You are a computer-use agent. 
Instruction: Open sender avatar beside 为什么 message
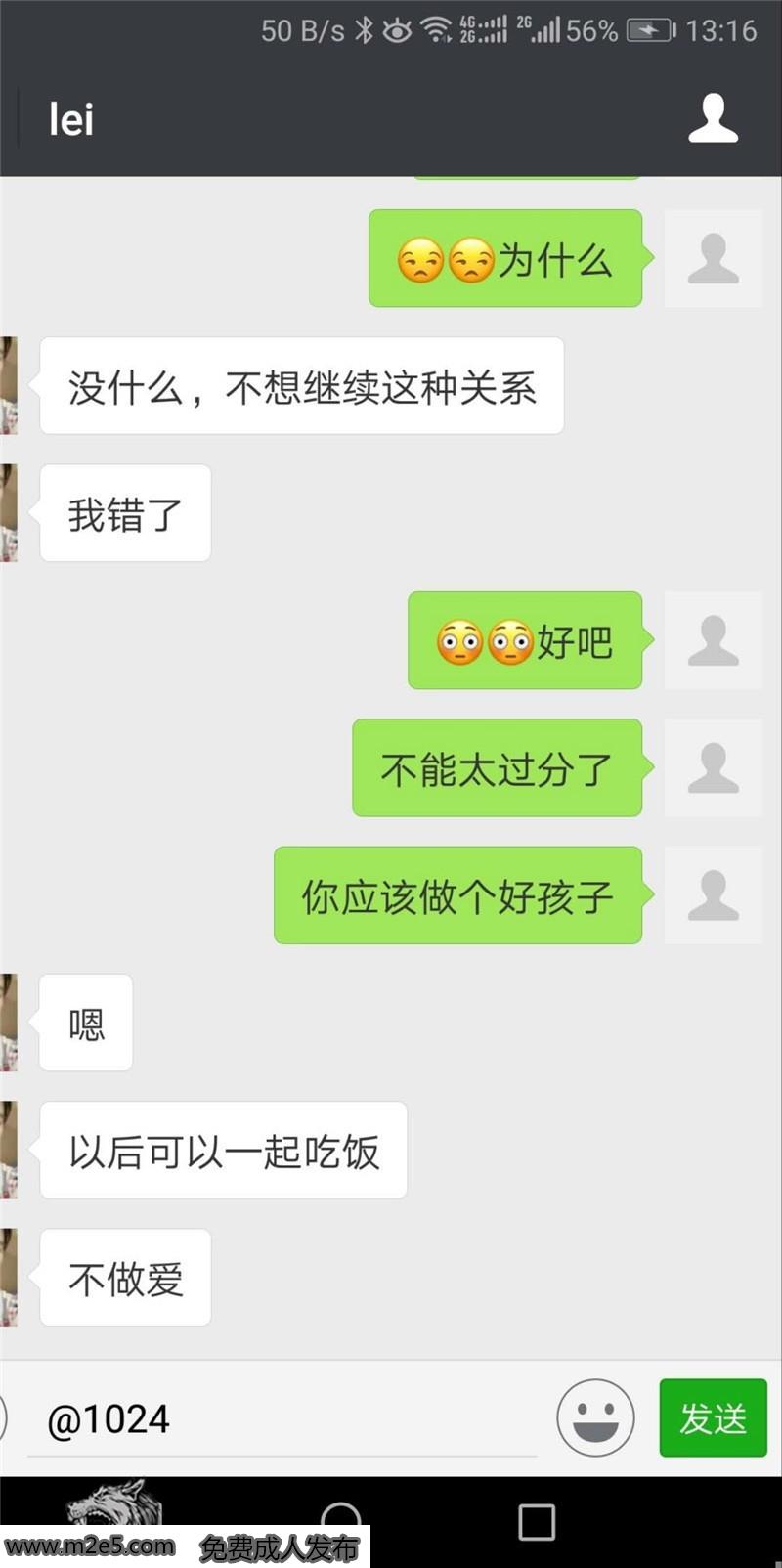click(713, 259)
